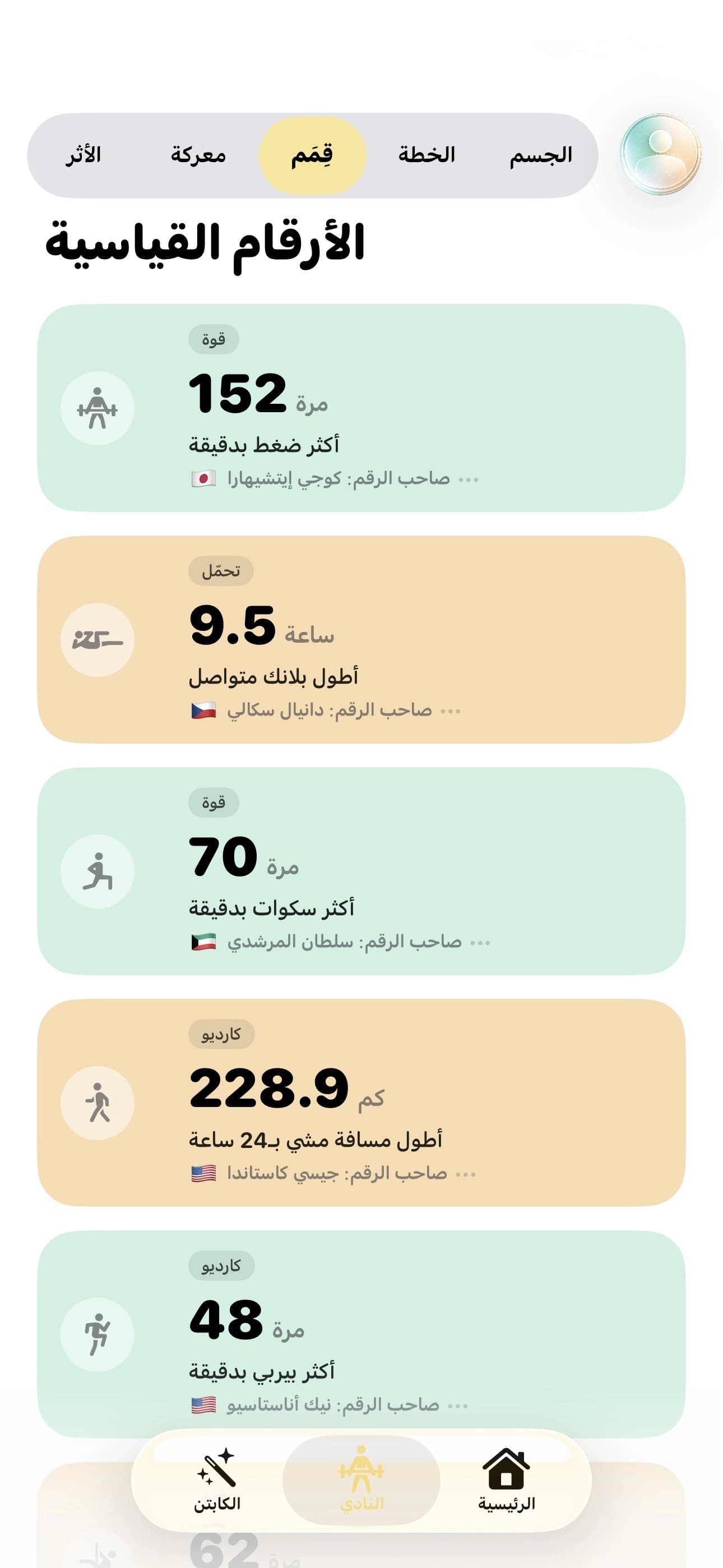The height and width of the screenshot is (1568, 723).
Task: Click the تحمّل category badge
Action: (221, 570)
